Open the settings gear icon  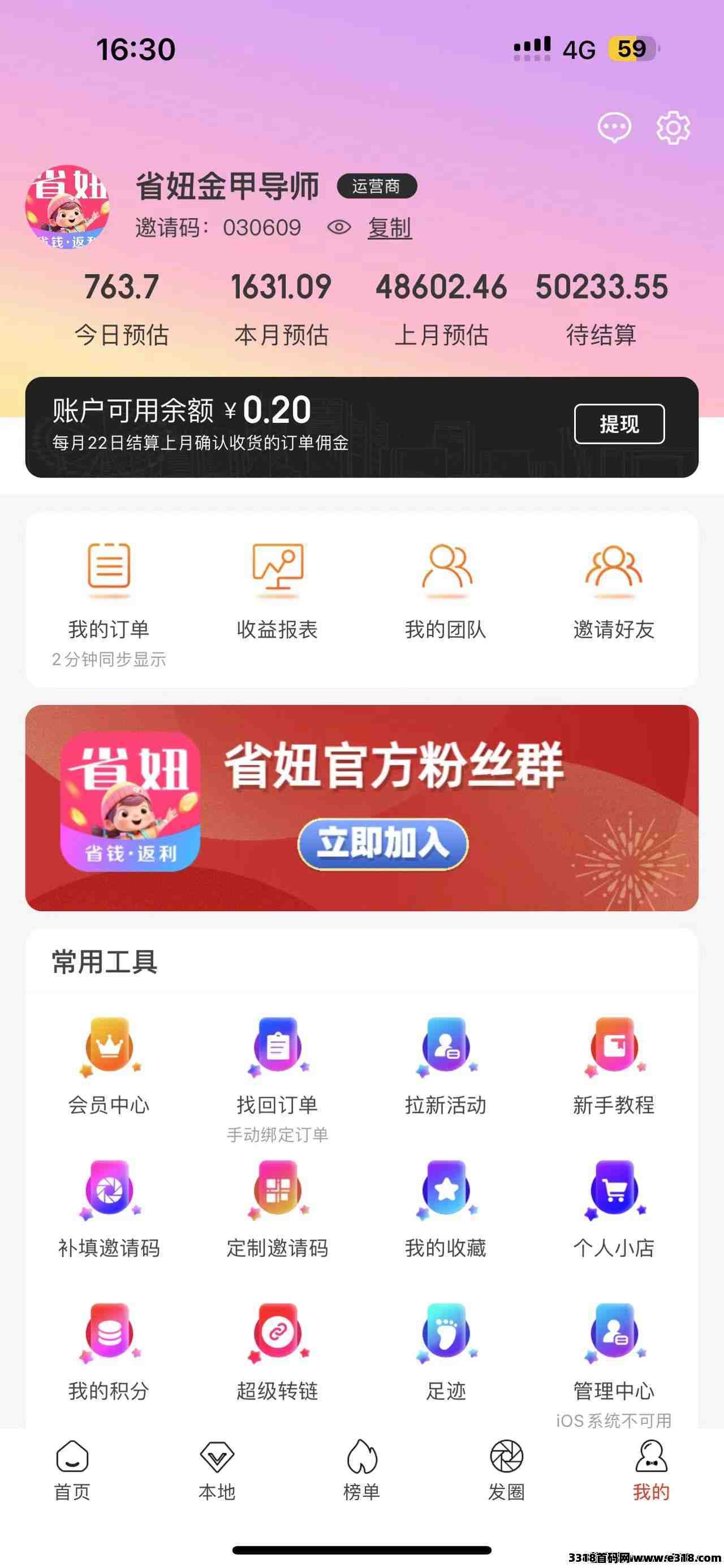coord(673,128)
